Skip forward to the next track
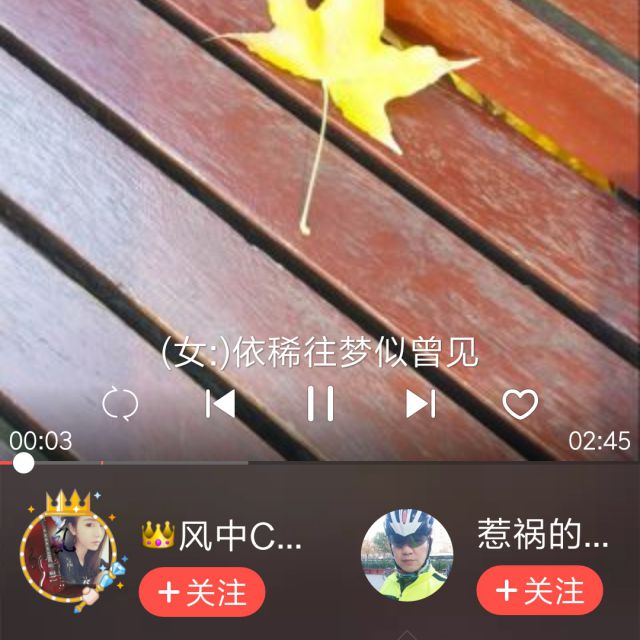 (x=420, y=404)
